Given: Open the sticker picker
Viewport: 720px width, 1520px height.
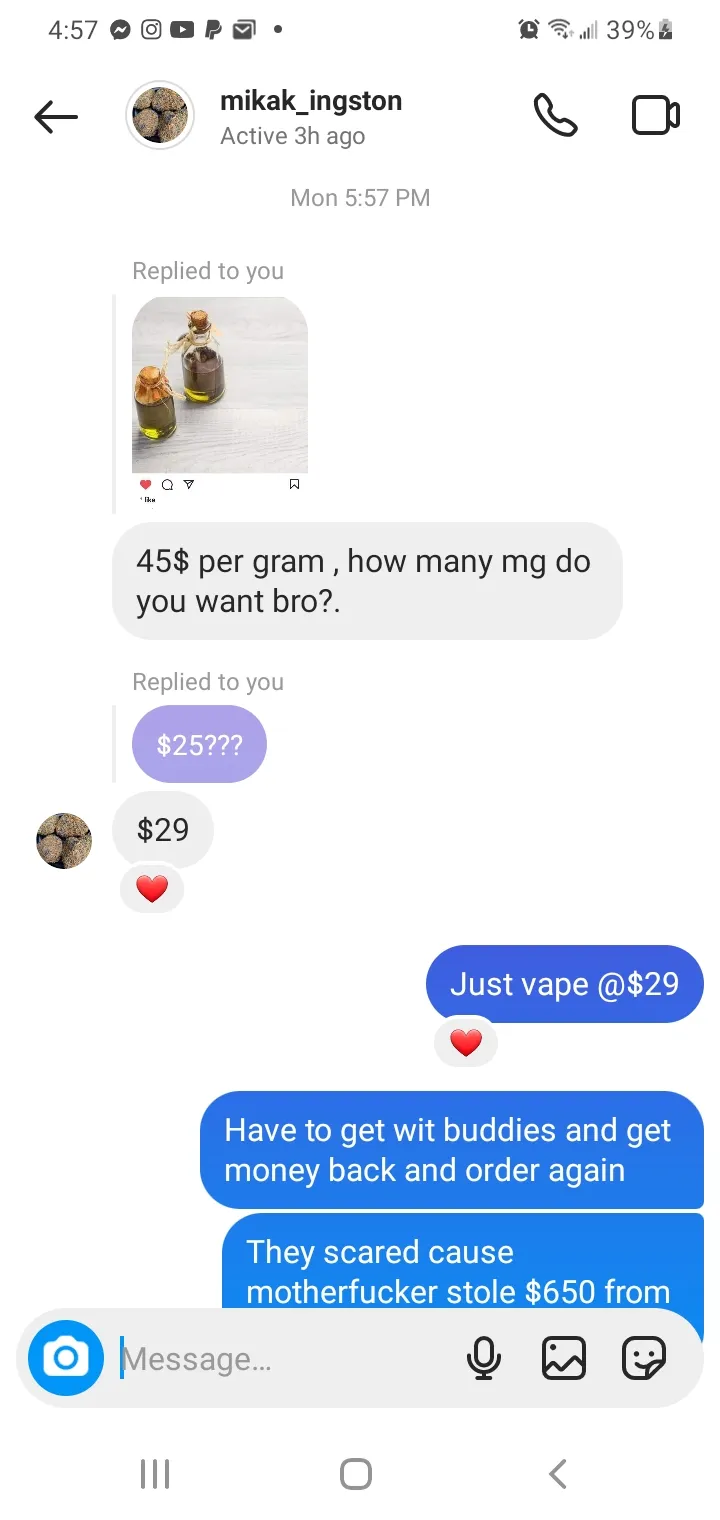Looking at the screenshot, I should coord(643,1358).
